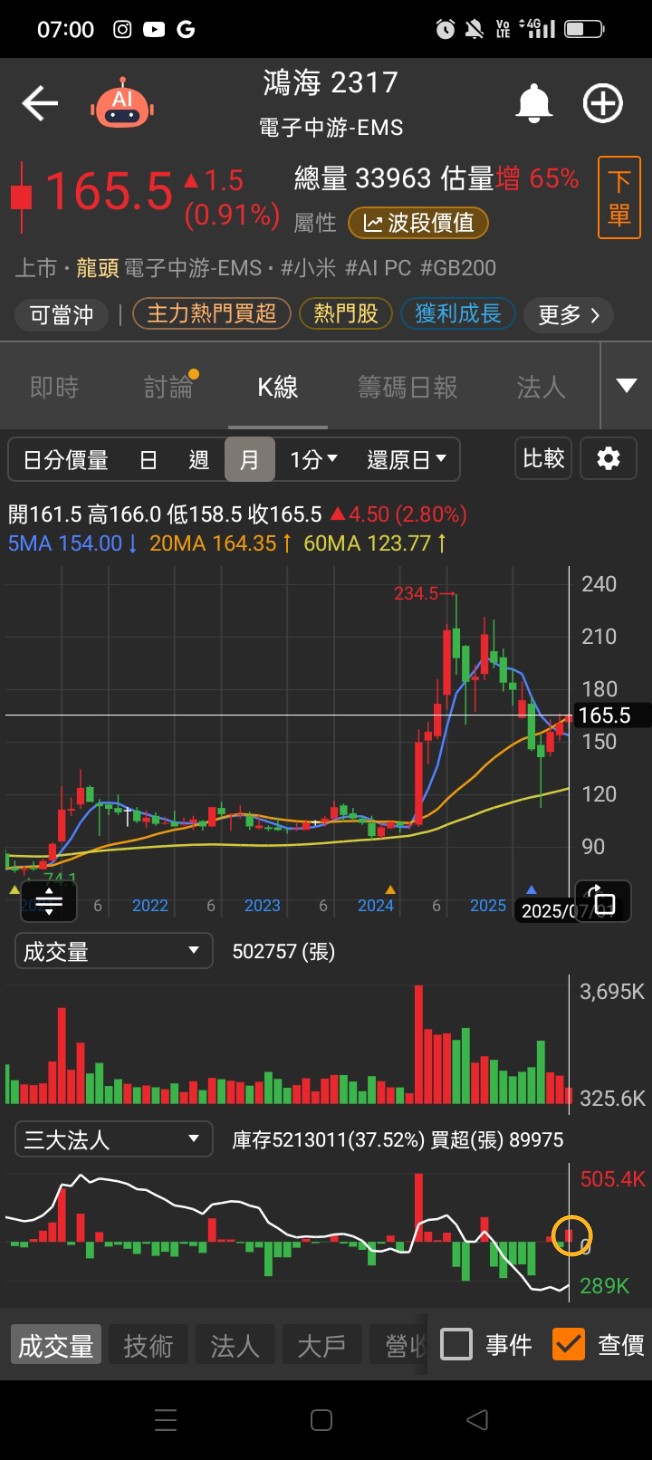652x1460 pixels.
Task: Uncheck the 查價 checkbox
Action: click(568, 1344)
